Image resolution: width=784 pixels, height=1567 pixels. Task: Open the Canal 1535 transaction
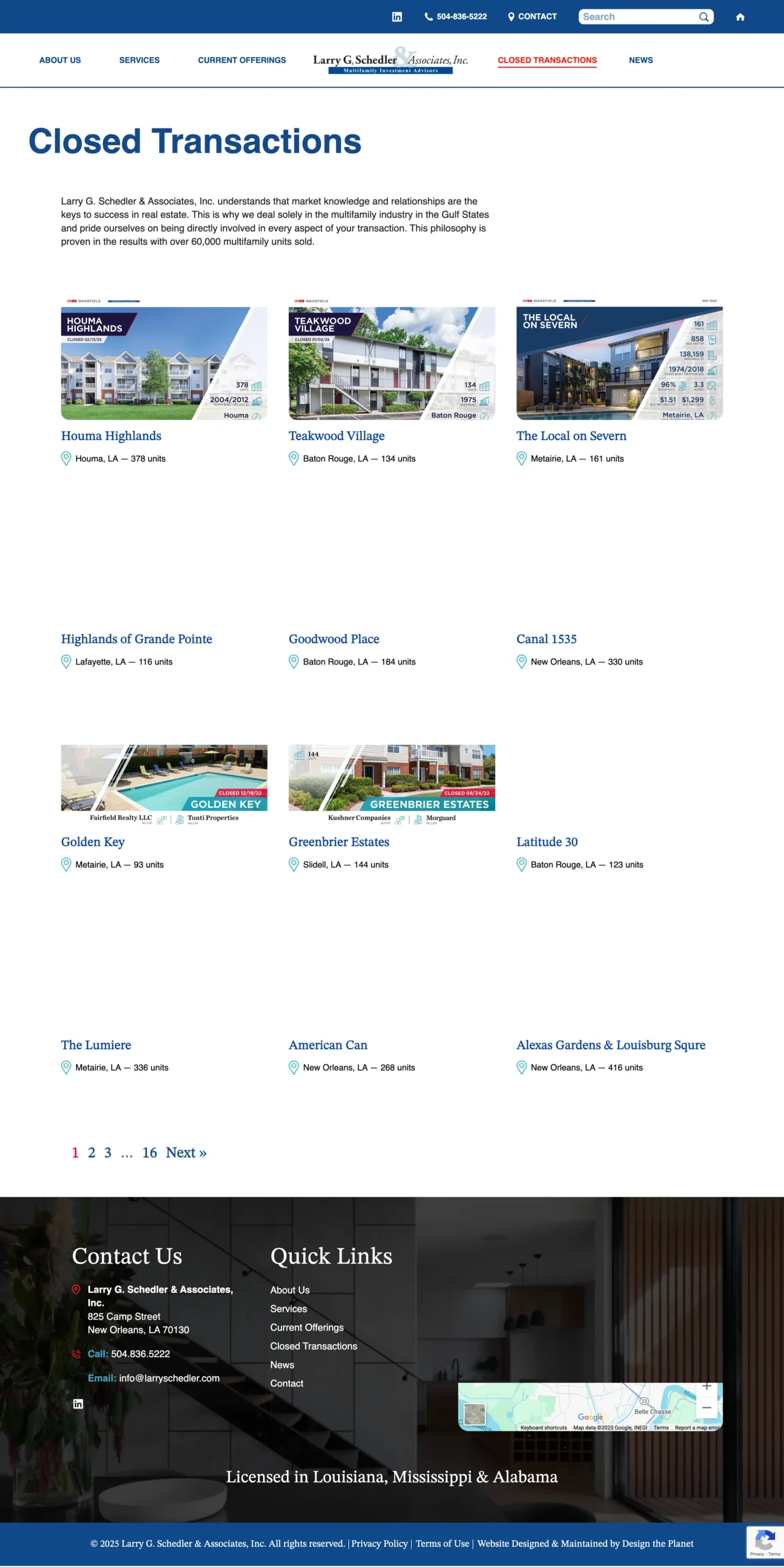pos(546,639)
